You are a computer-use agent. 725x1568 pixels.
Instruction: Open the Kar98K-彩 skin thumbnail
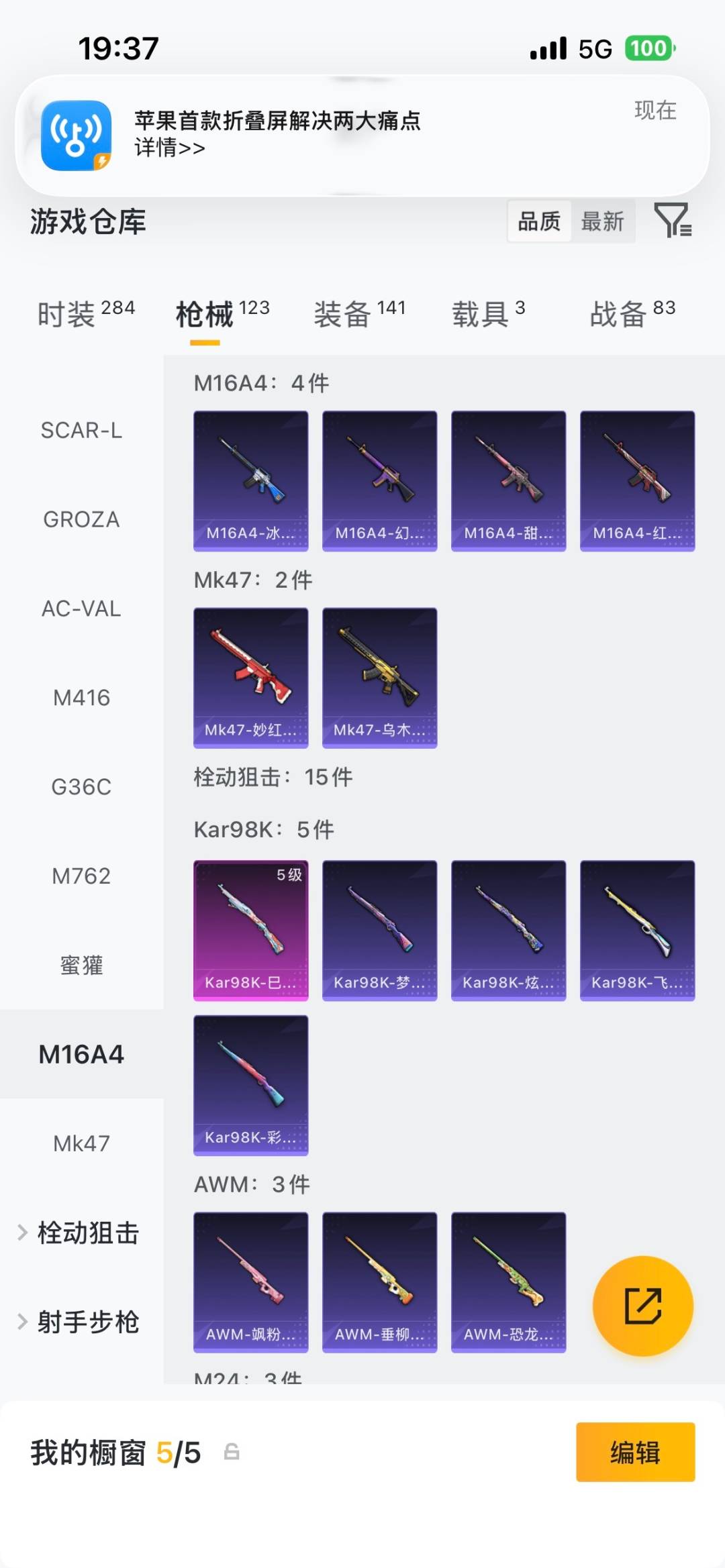pos(250,1087)
